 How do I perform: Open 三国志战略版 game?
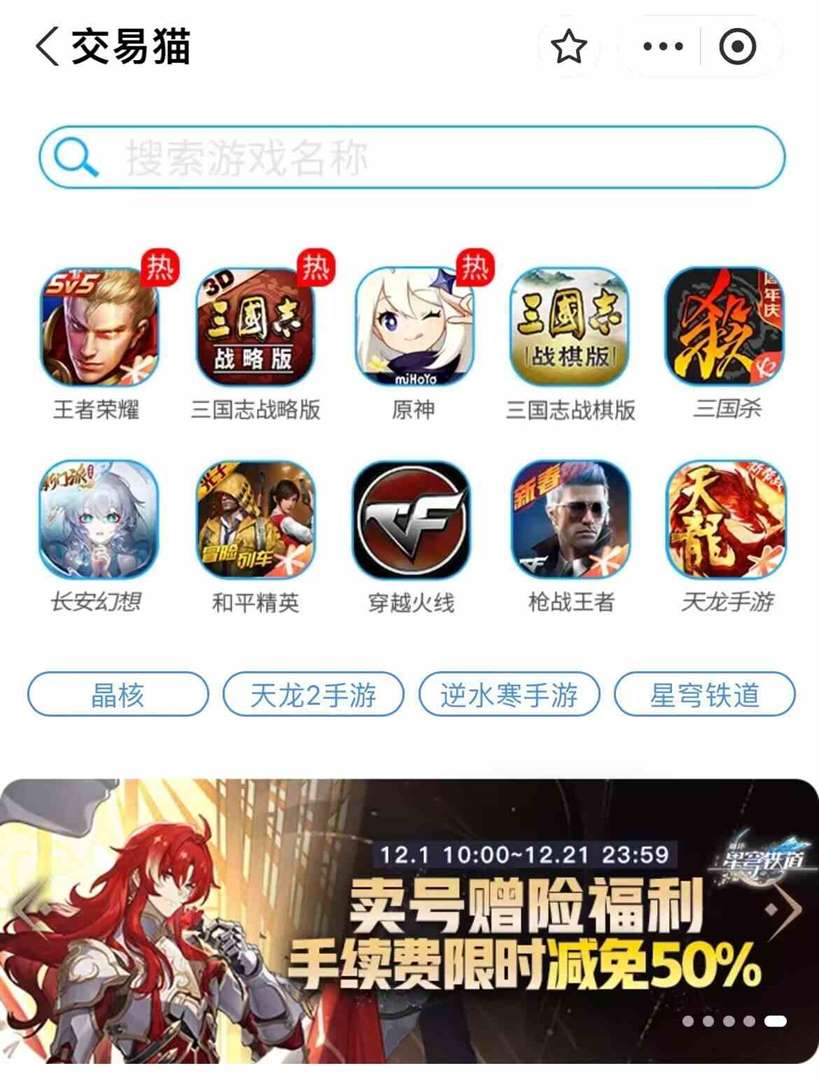[x=256, y=327]
